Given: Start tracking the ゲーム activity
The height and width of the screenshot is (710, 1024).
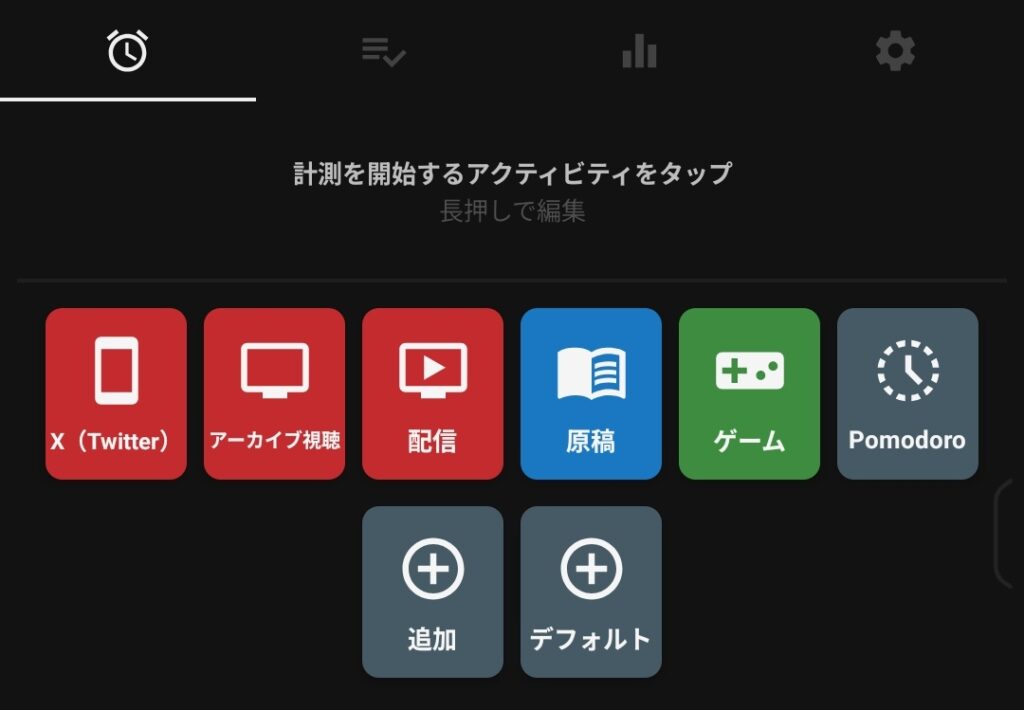Looking at the screenshot, I should [749, 393].
